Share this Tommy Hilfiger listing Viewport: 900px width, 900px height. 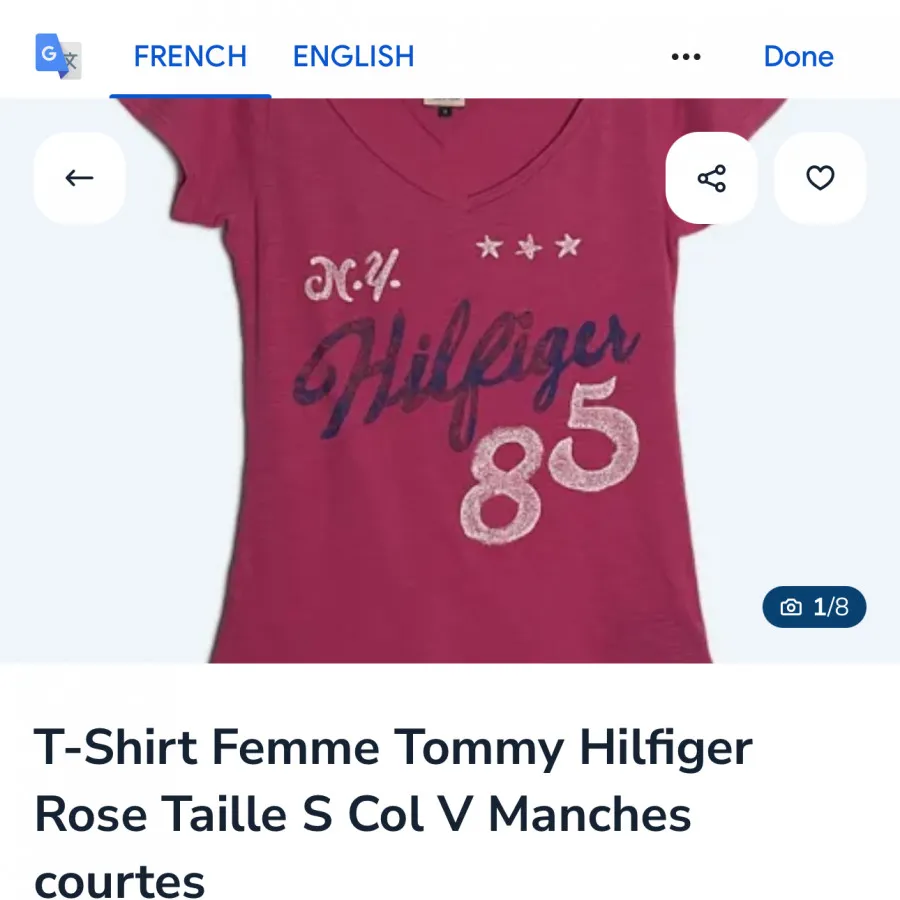[711, 178]
